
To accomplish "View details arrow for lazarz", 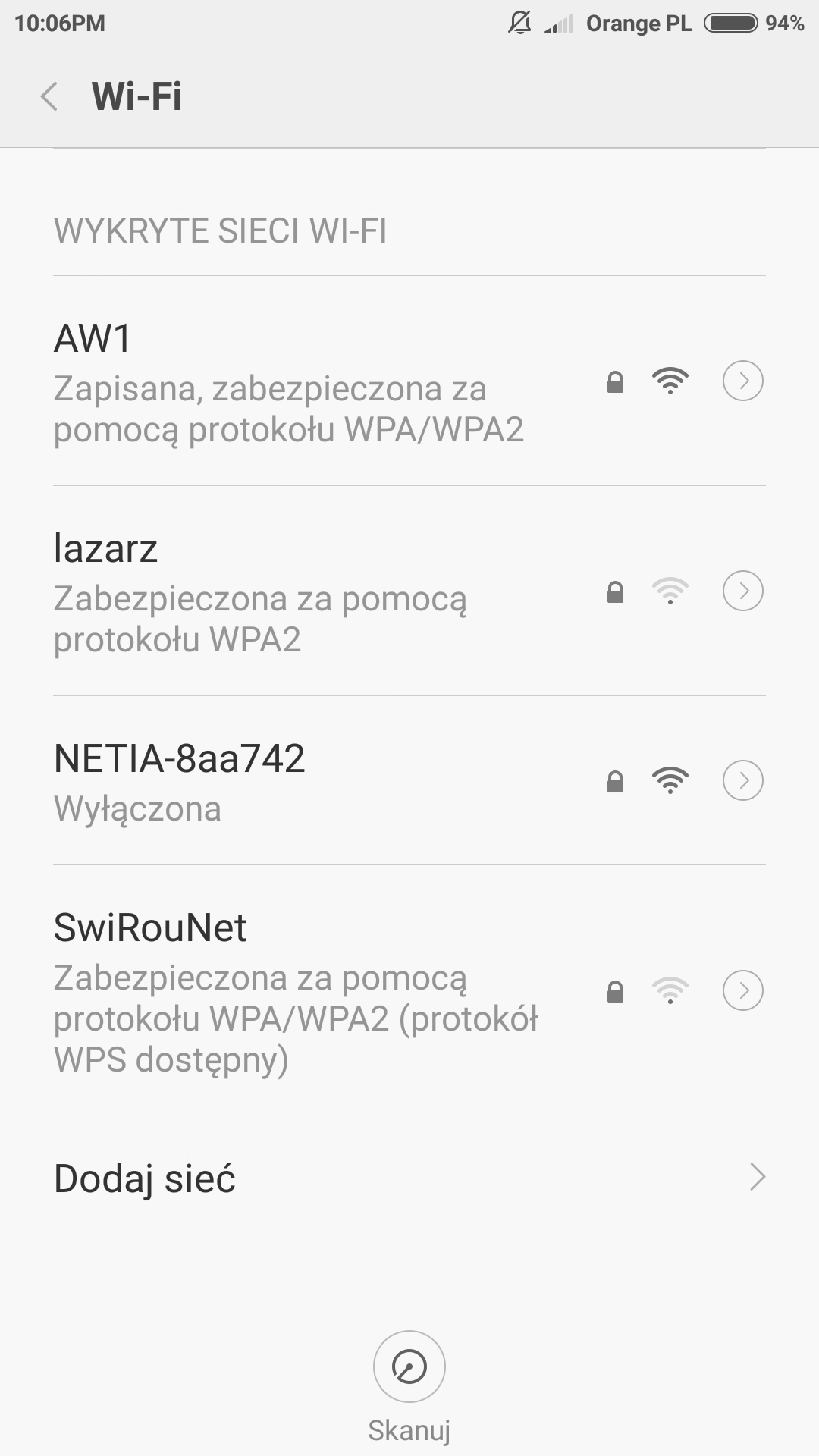I will point(742,591).
